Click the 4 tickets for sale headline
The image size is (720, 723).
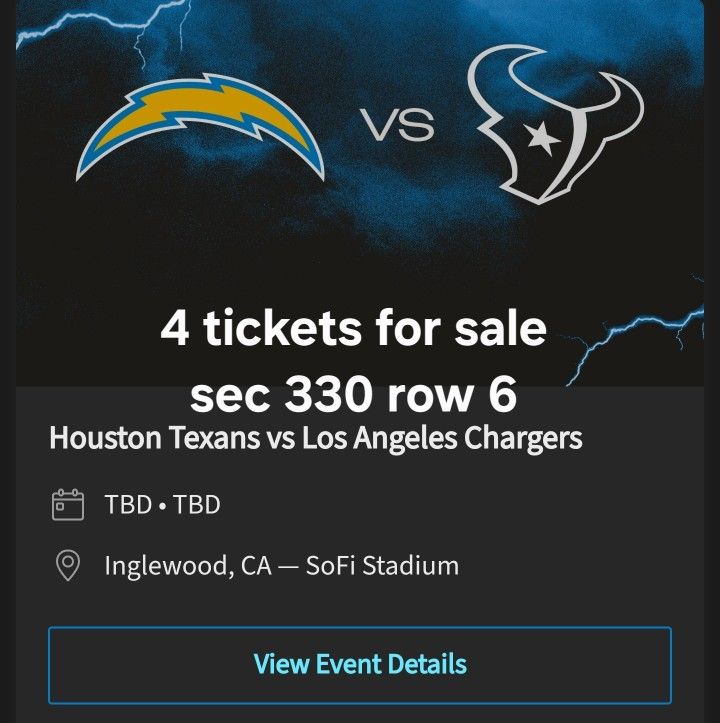click(x=352, y=327)
